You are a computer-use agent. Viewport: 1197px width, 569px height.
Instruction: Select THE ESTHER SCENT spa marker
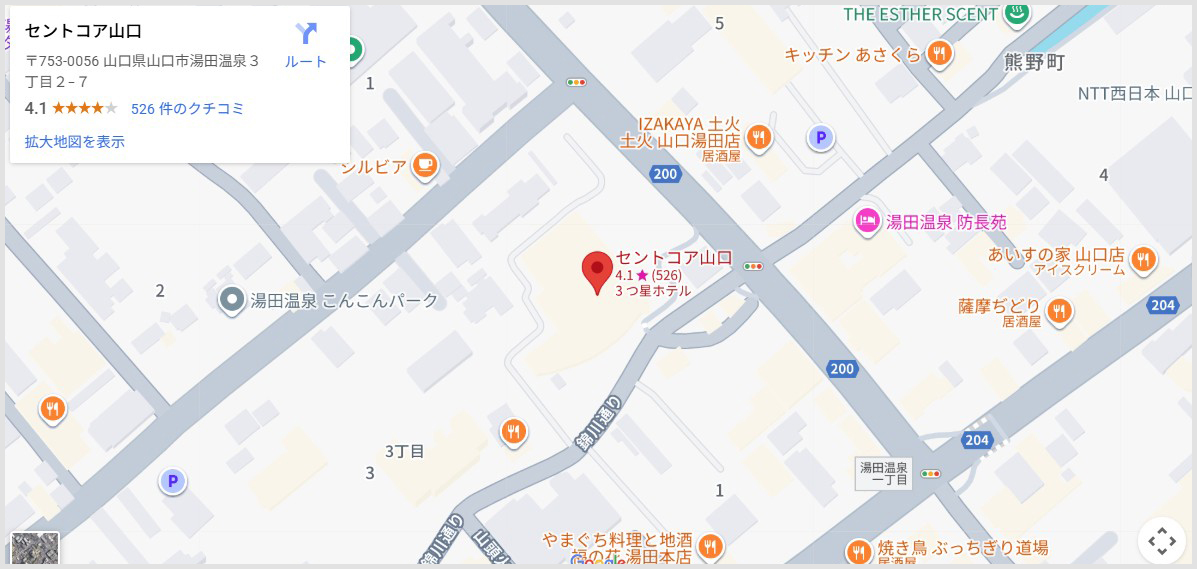coord(1016,15)
